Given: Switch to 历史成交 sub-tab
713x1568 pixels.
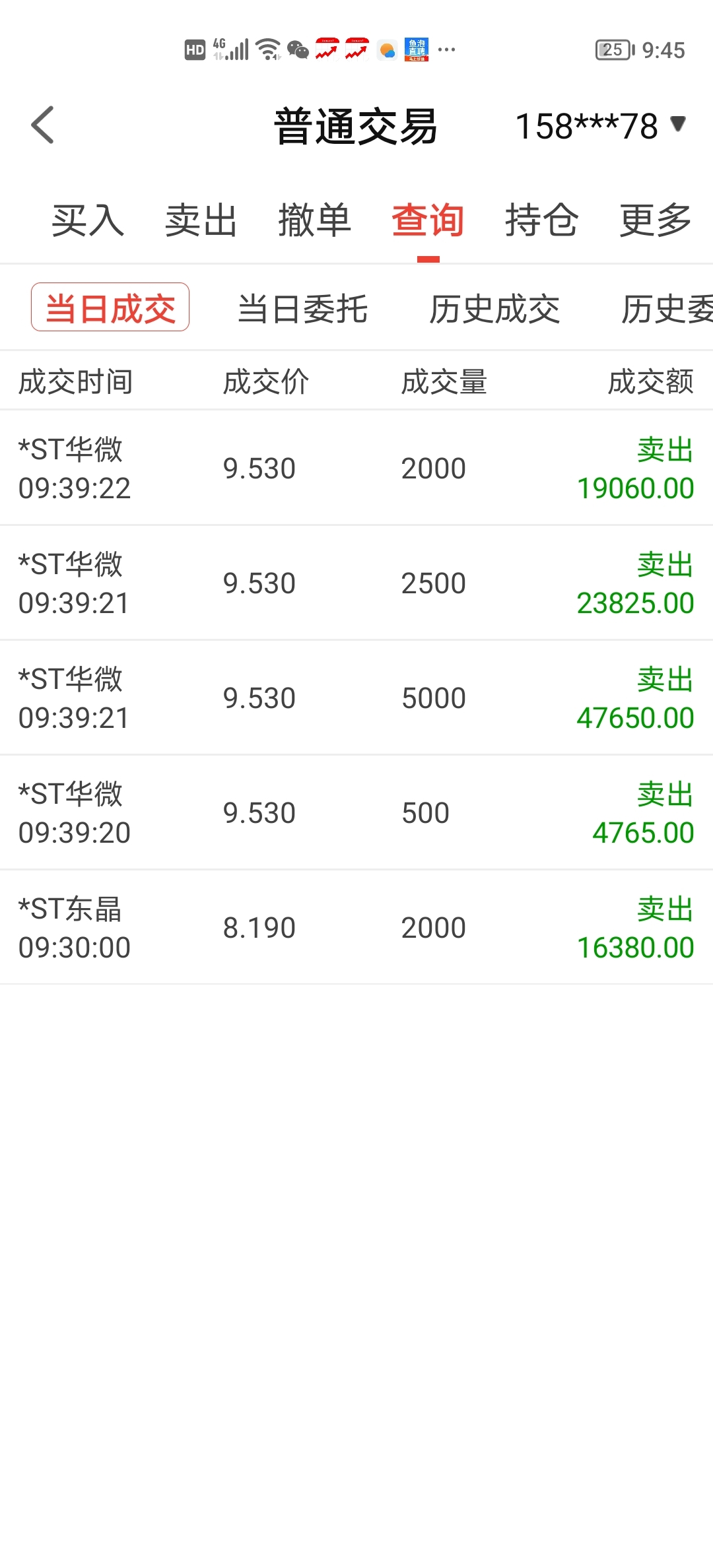Looking at the screenshot, I should [x=494, y=309].
